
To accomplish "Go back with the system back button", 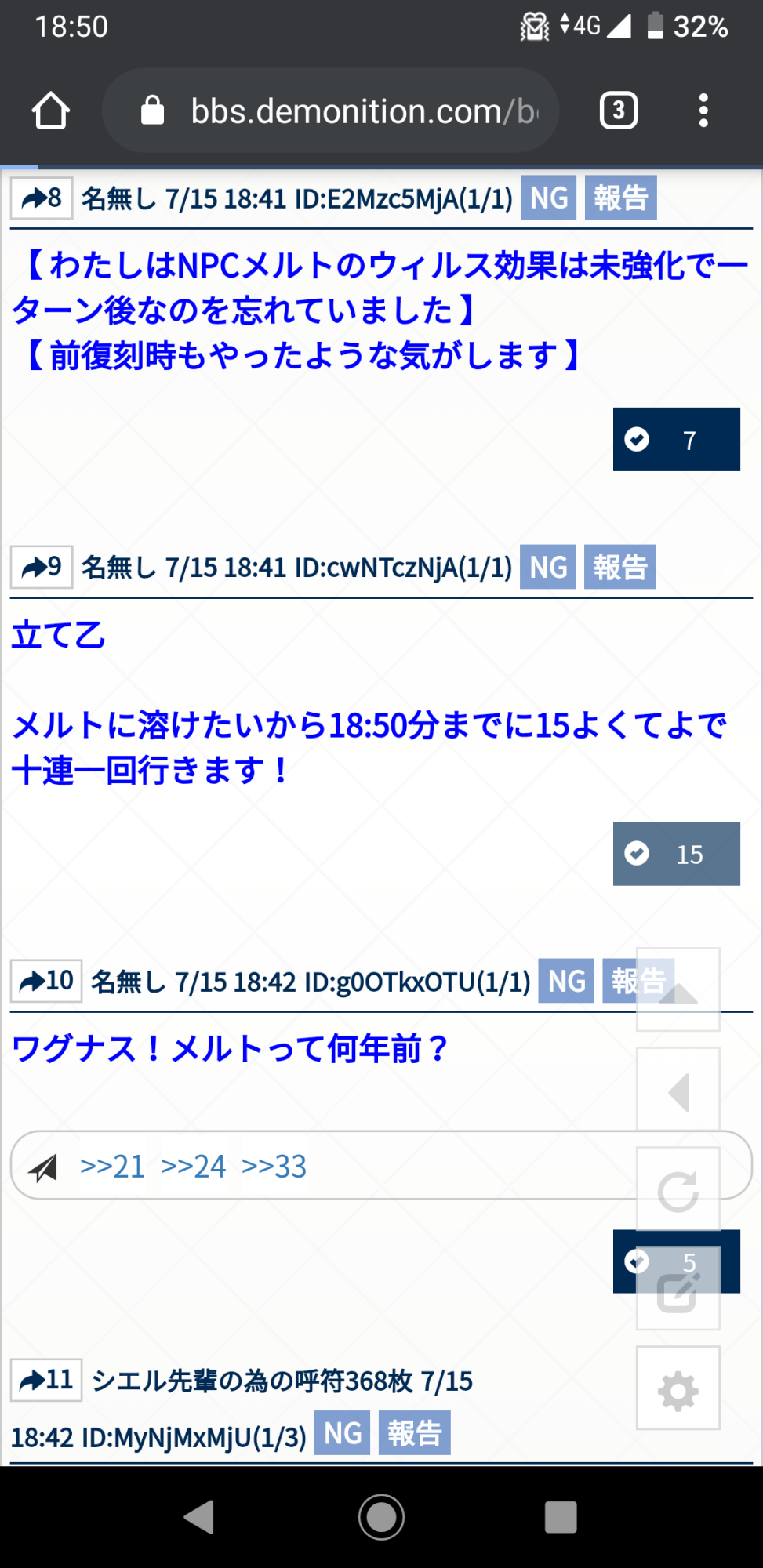I will (199, 1516).
